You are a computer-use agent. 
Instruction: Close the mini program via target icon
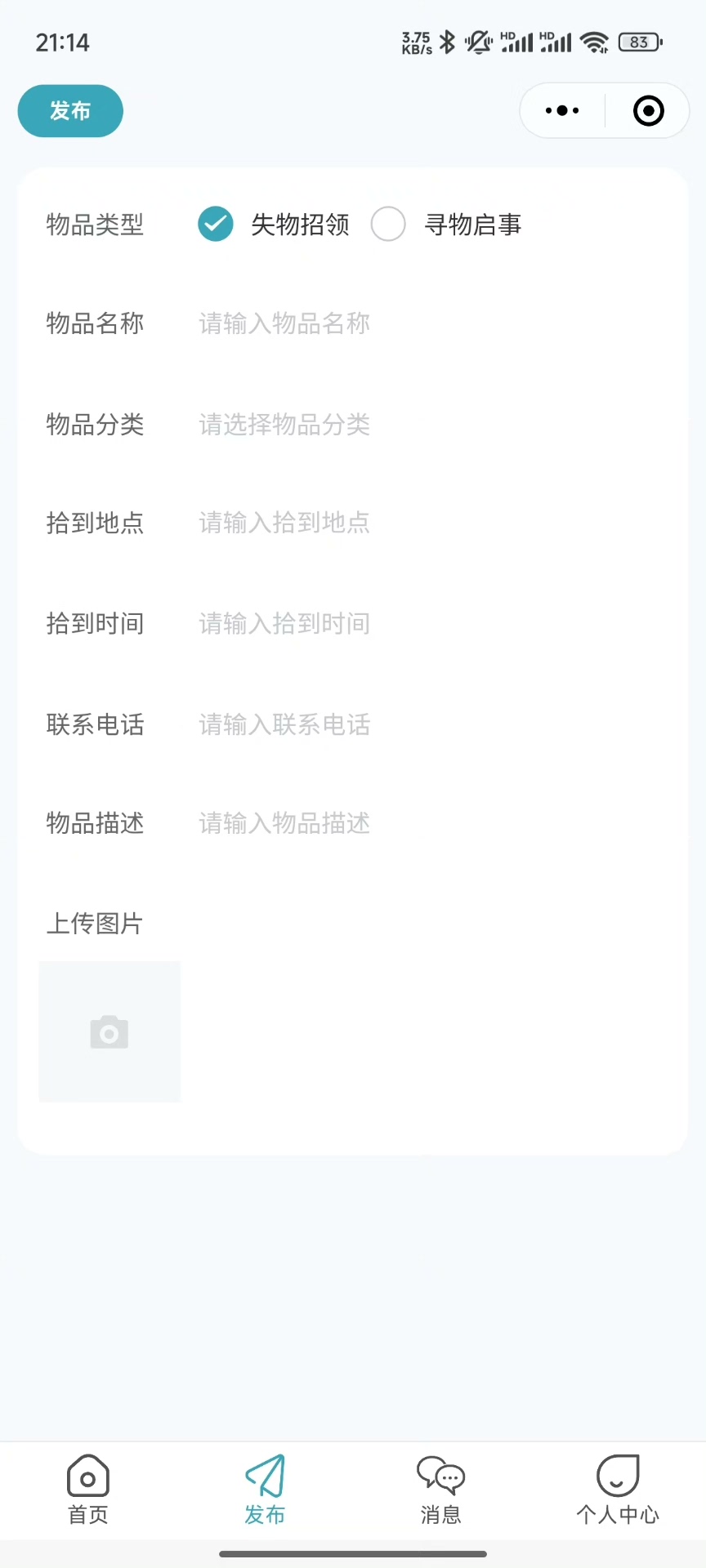pos(649,111)
